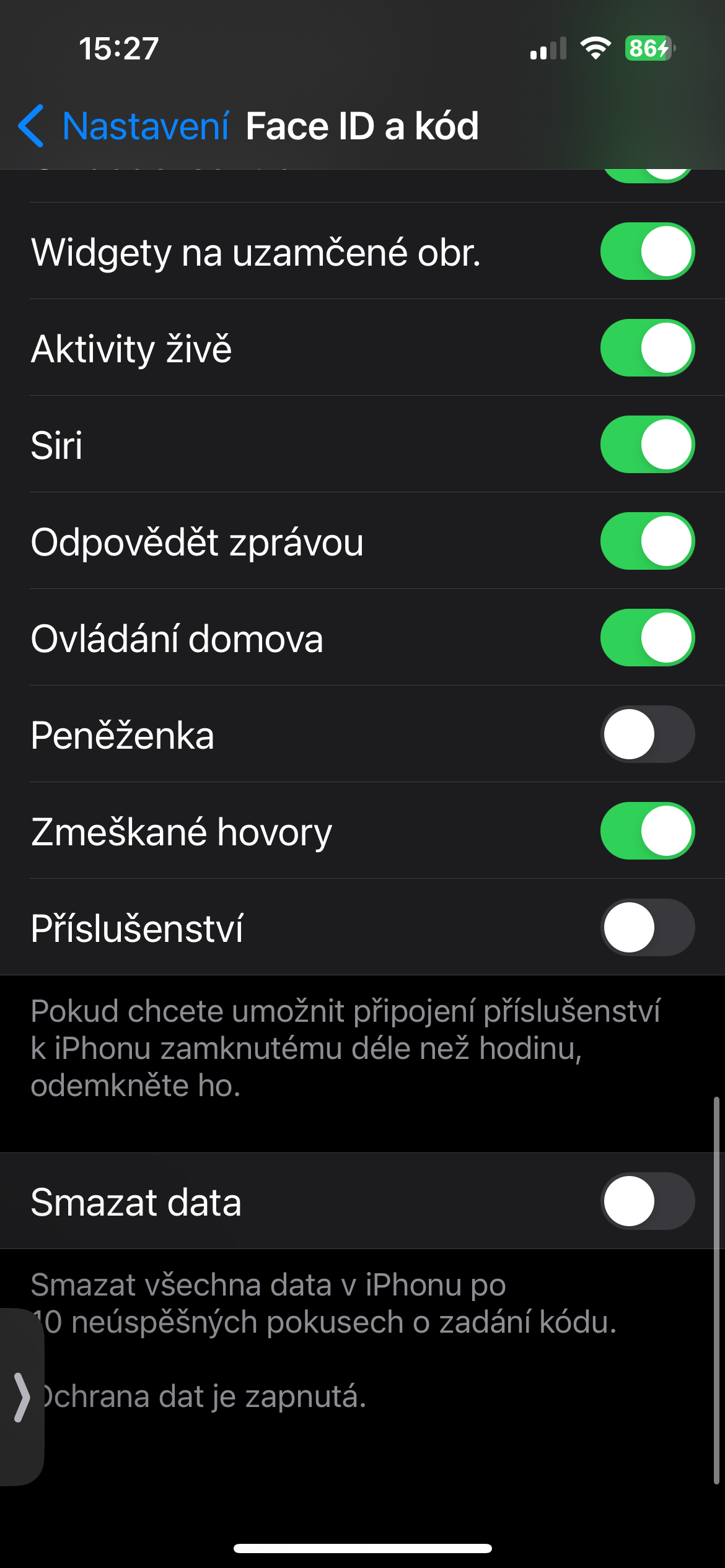Enable Příslušenství toggle

click(x=647, y=928)
